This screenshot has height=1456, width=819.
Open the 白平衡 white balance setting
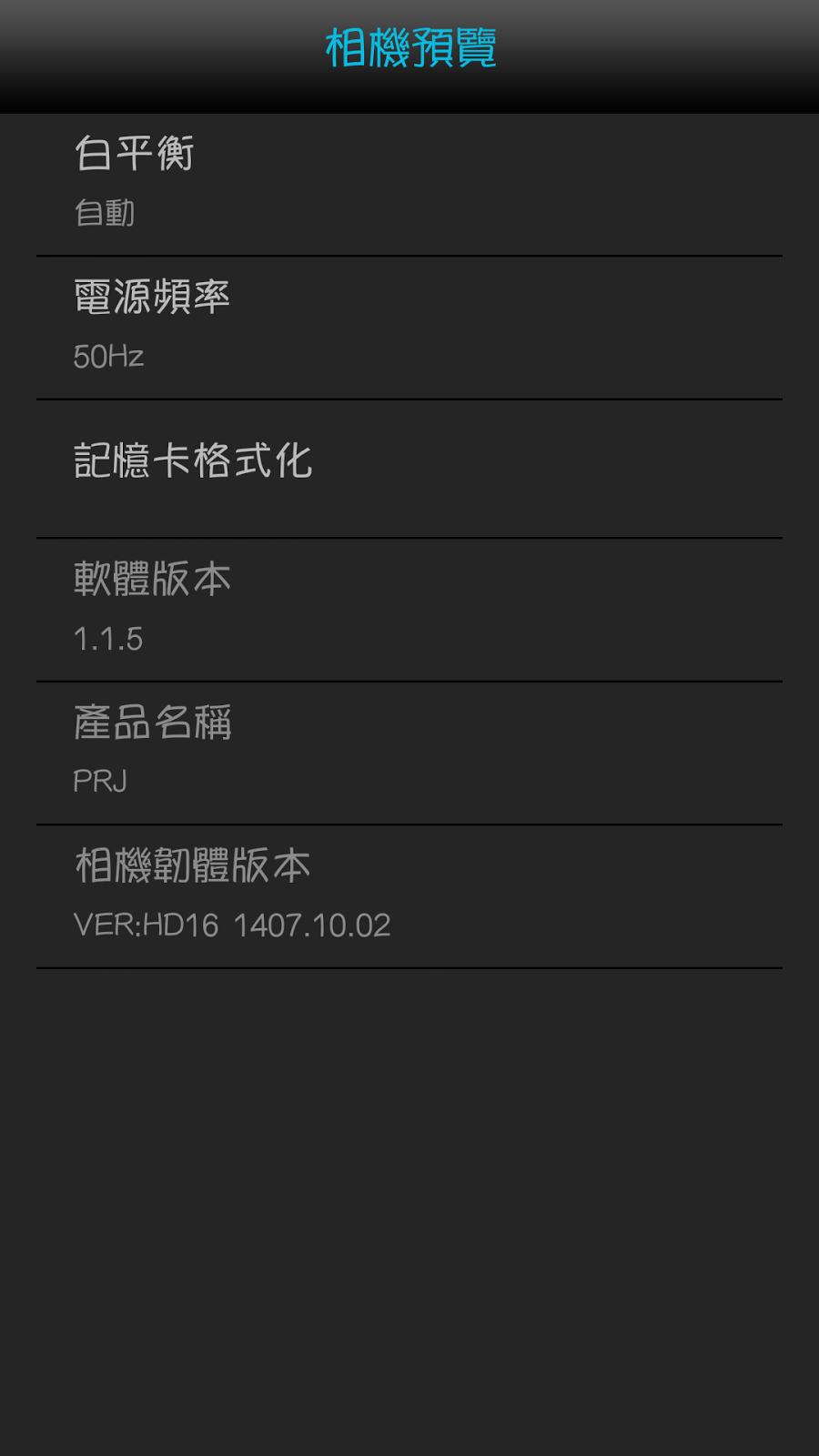click(x=409, y=183)
